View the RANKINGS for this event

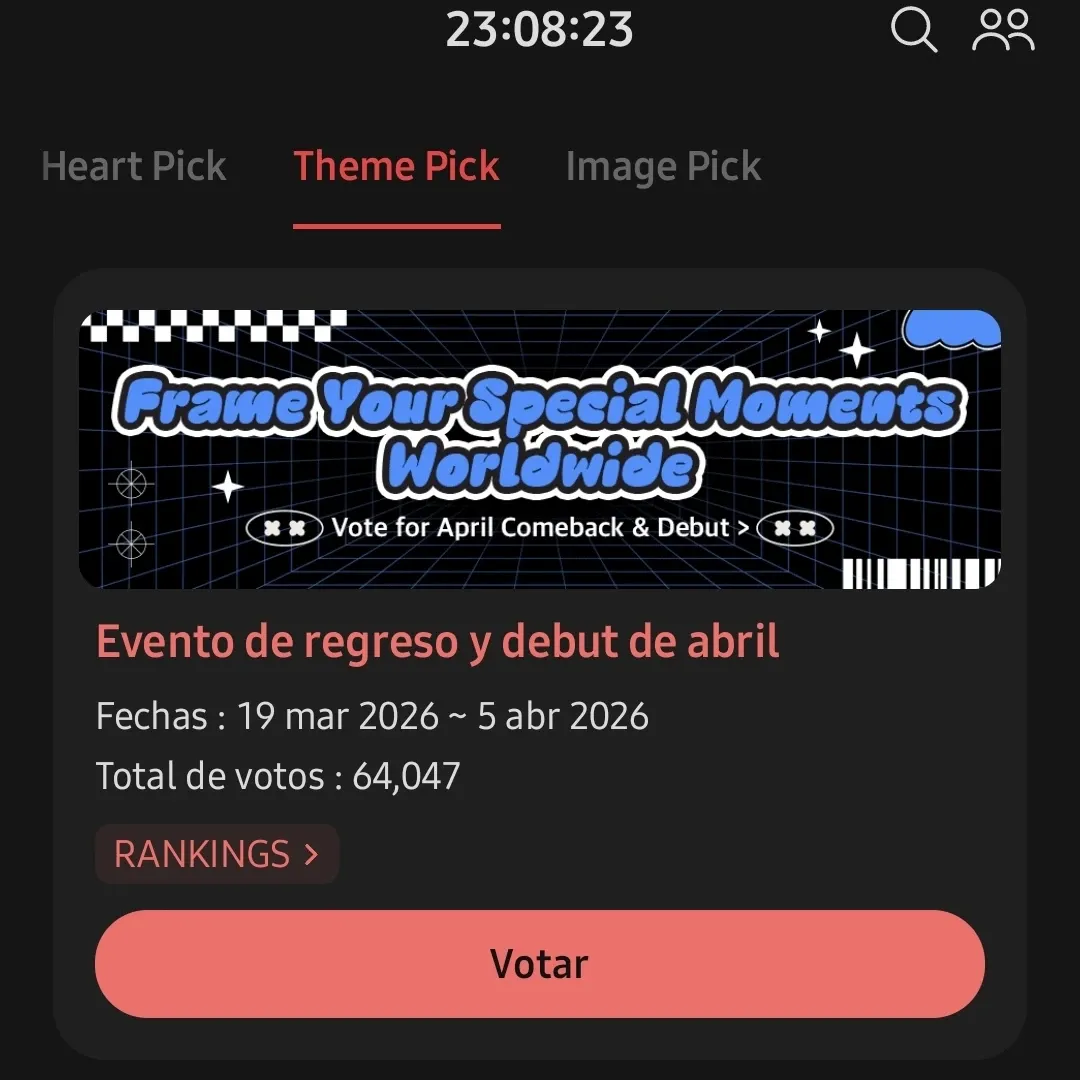pos(216,854)
